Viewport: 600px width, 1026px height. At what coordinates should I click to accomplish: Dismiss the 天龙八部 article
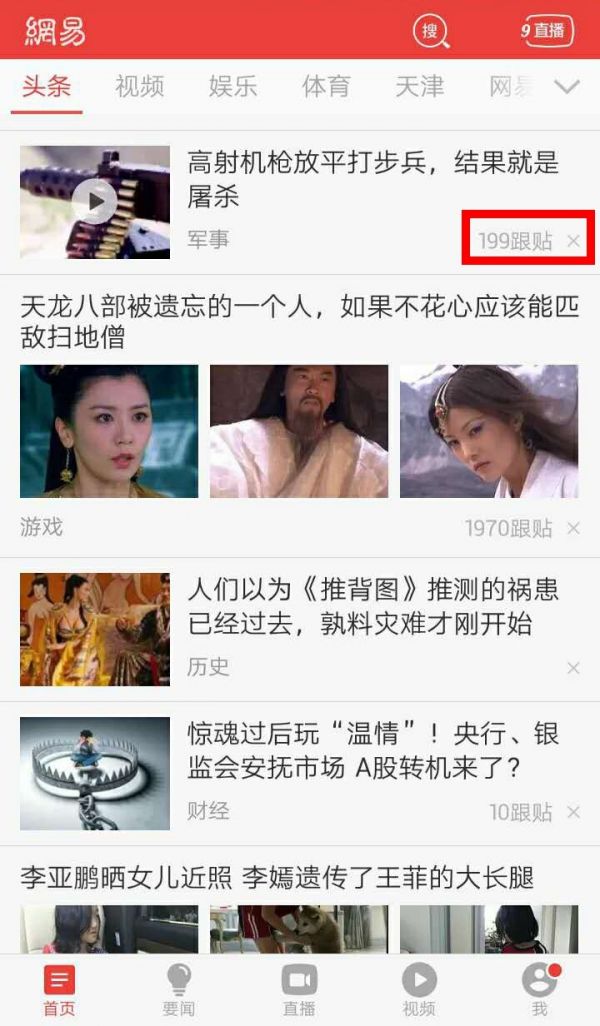[573, 529]
